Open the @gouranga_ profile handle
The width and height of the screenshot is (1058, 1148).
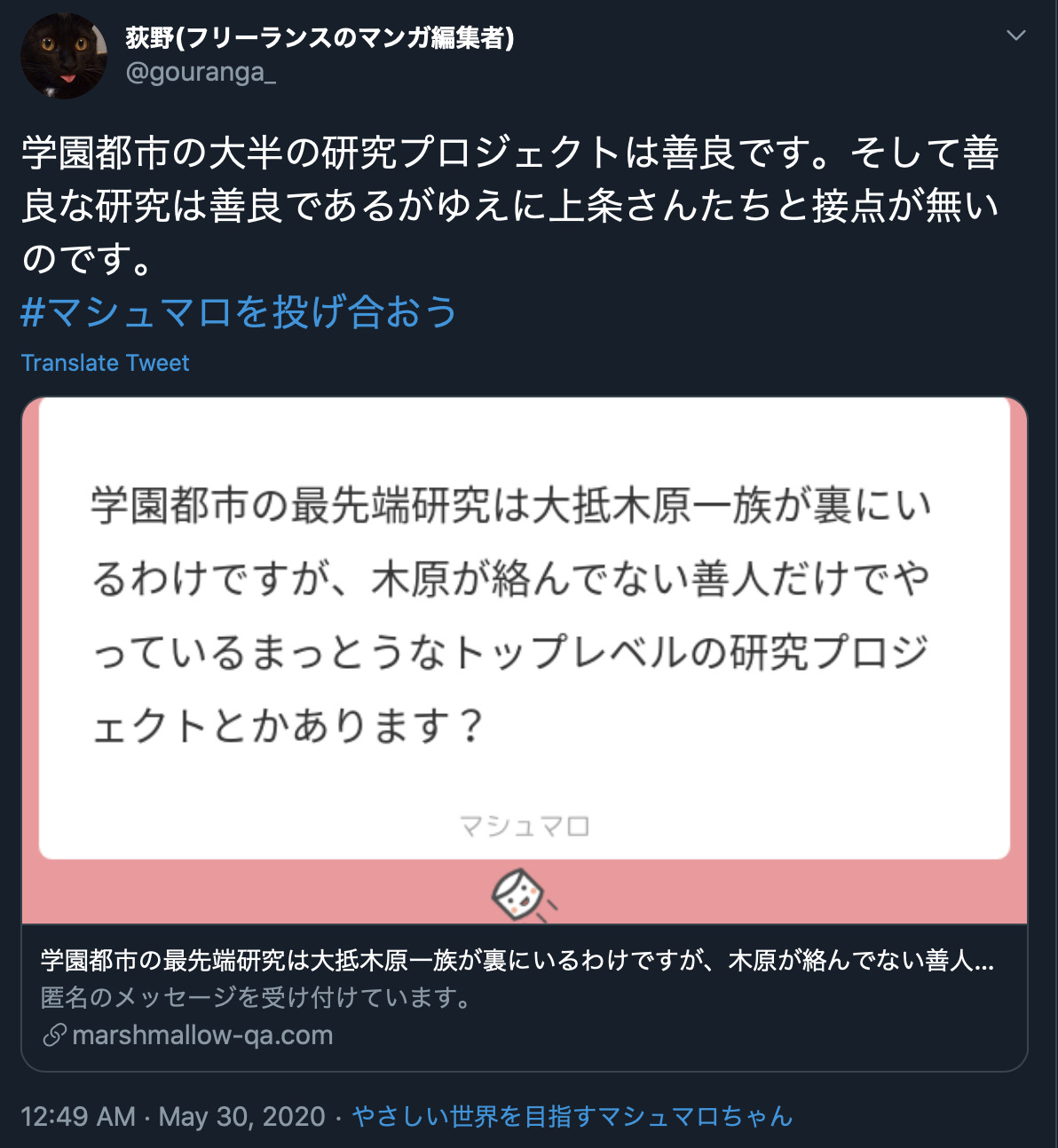(201, 72)
